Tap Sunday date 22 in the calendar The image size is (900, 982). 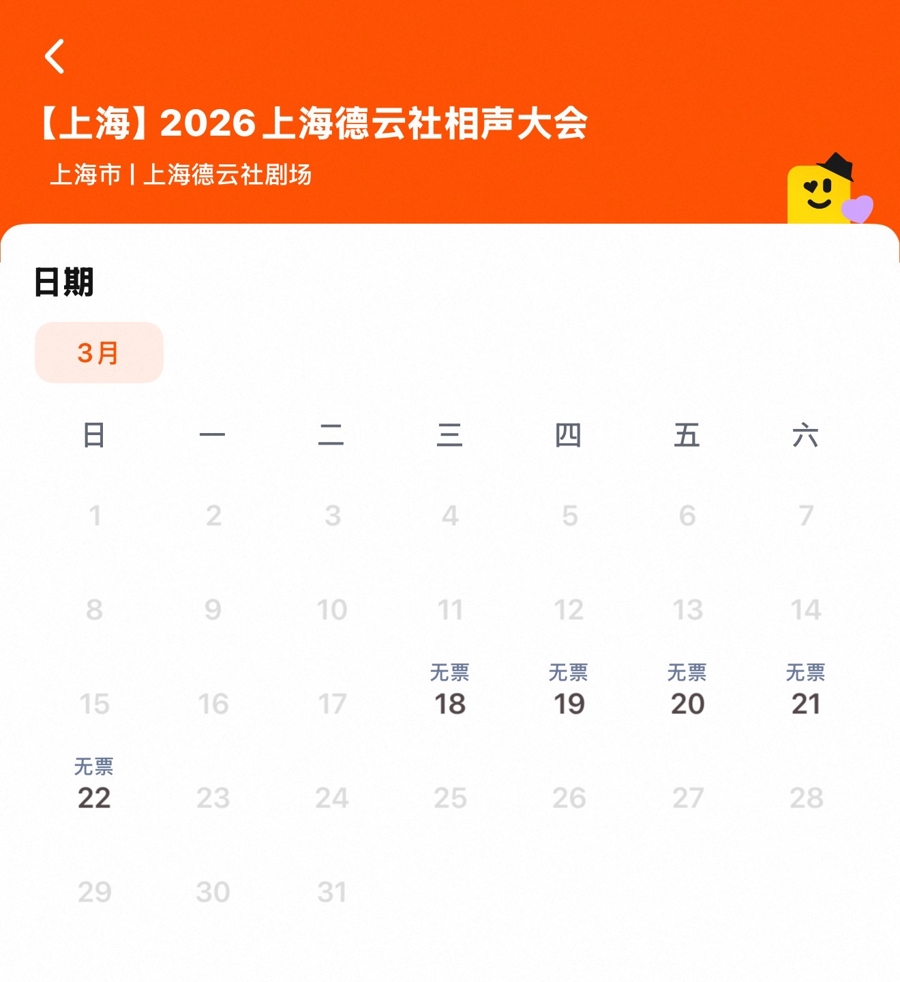pyautogui.click(x=94, y=786)
